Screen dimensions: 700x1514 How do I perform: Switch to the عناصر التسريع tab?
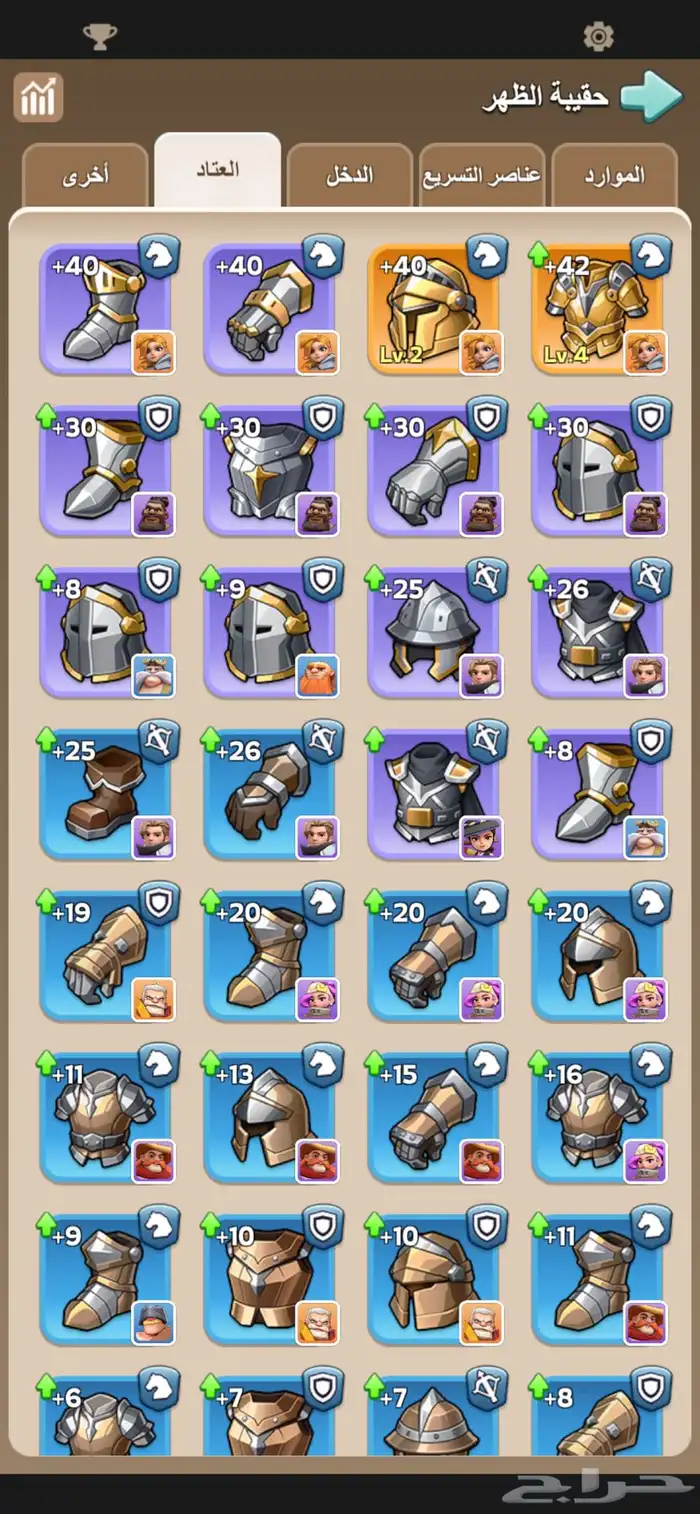(x=482, y=175)
